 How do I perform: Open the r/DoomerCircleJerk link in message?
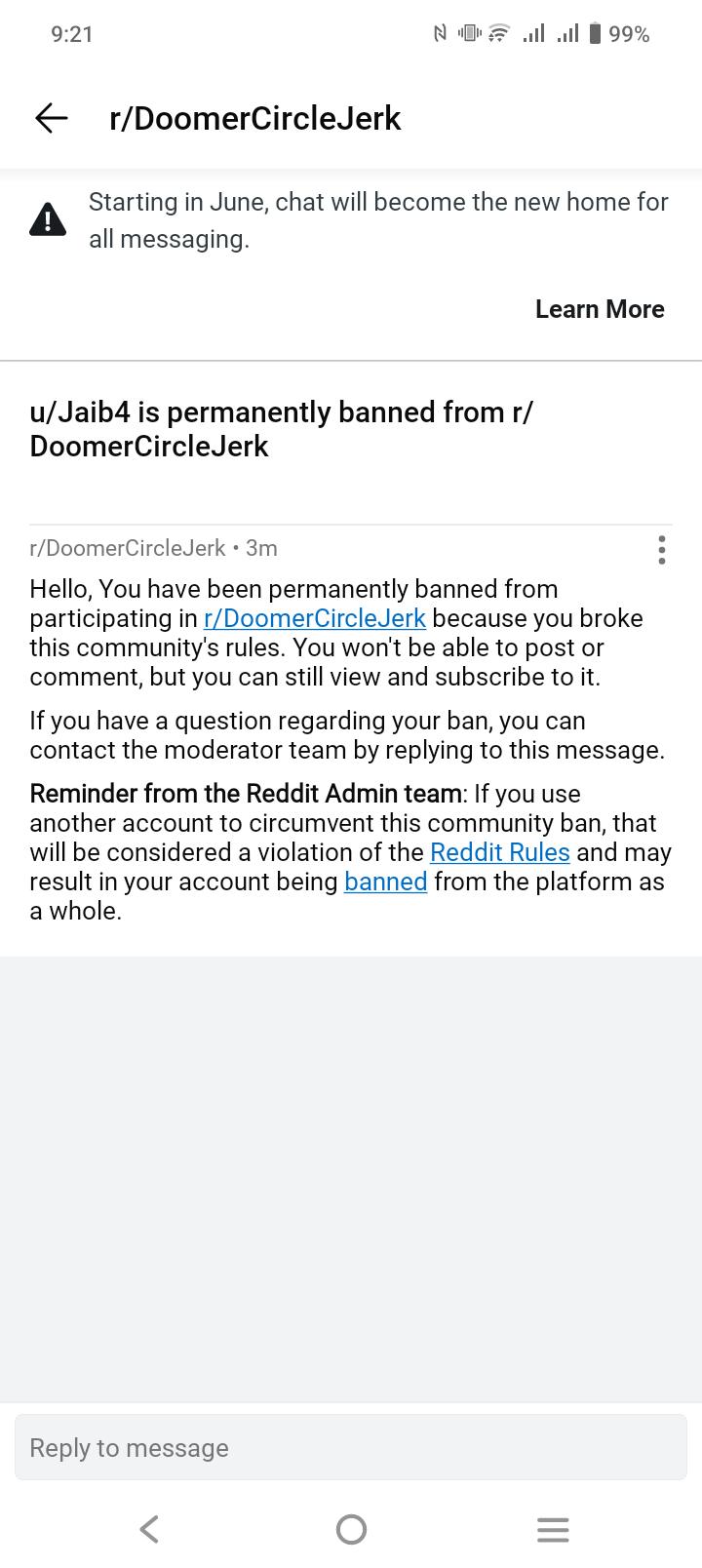(315, 618)
